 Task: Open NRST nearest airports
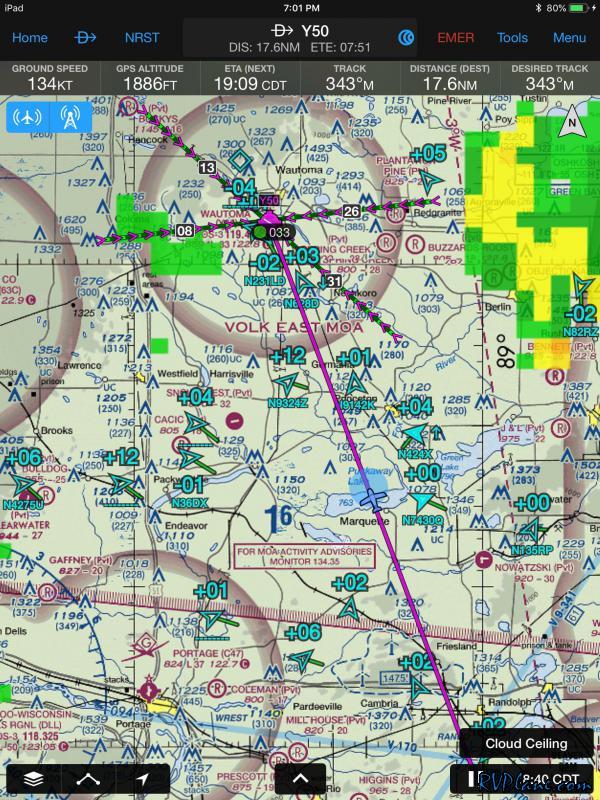coord(142,38)
